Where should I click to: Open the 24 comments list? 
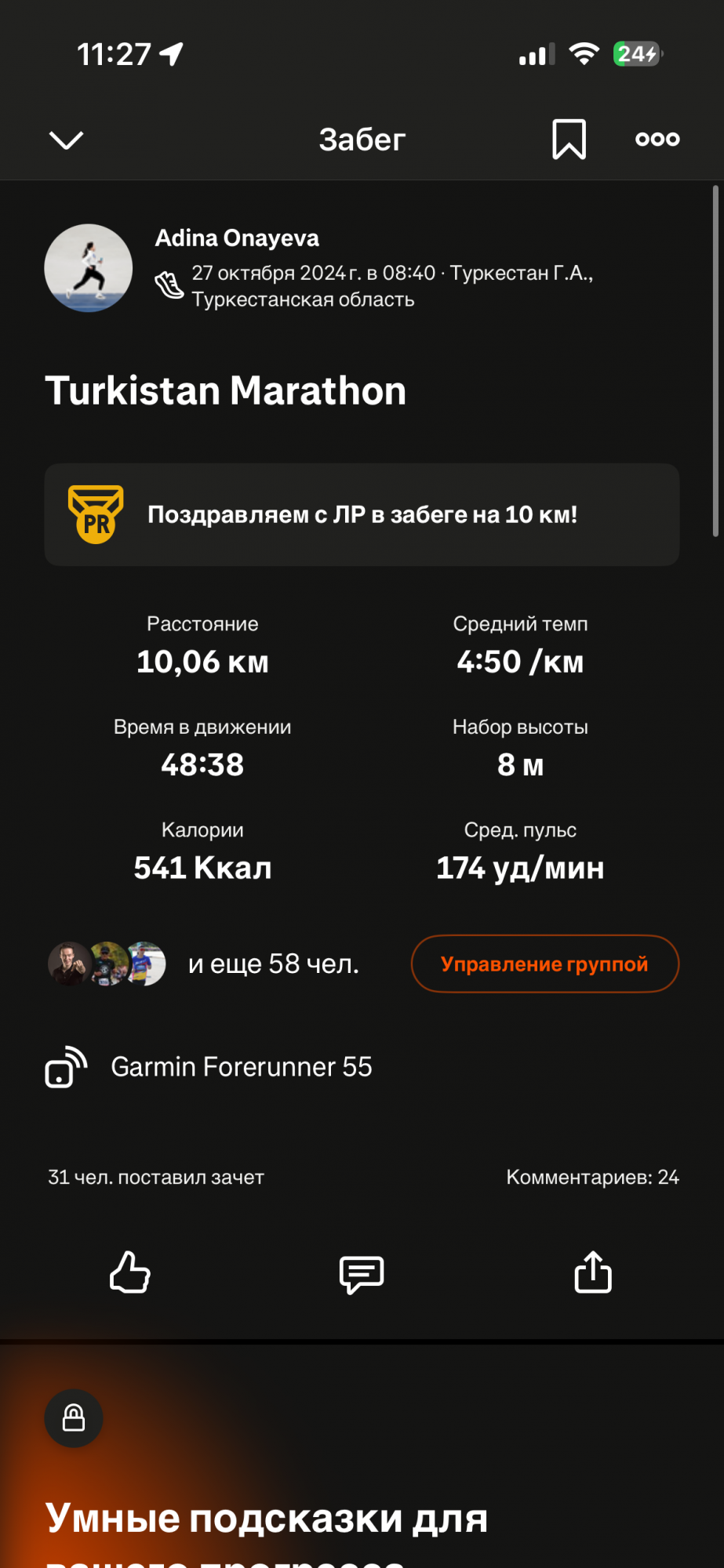pyautogui.click(x=592, y=1177)
